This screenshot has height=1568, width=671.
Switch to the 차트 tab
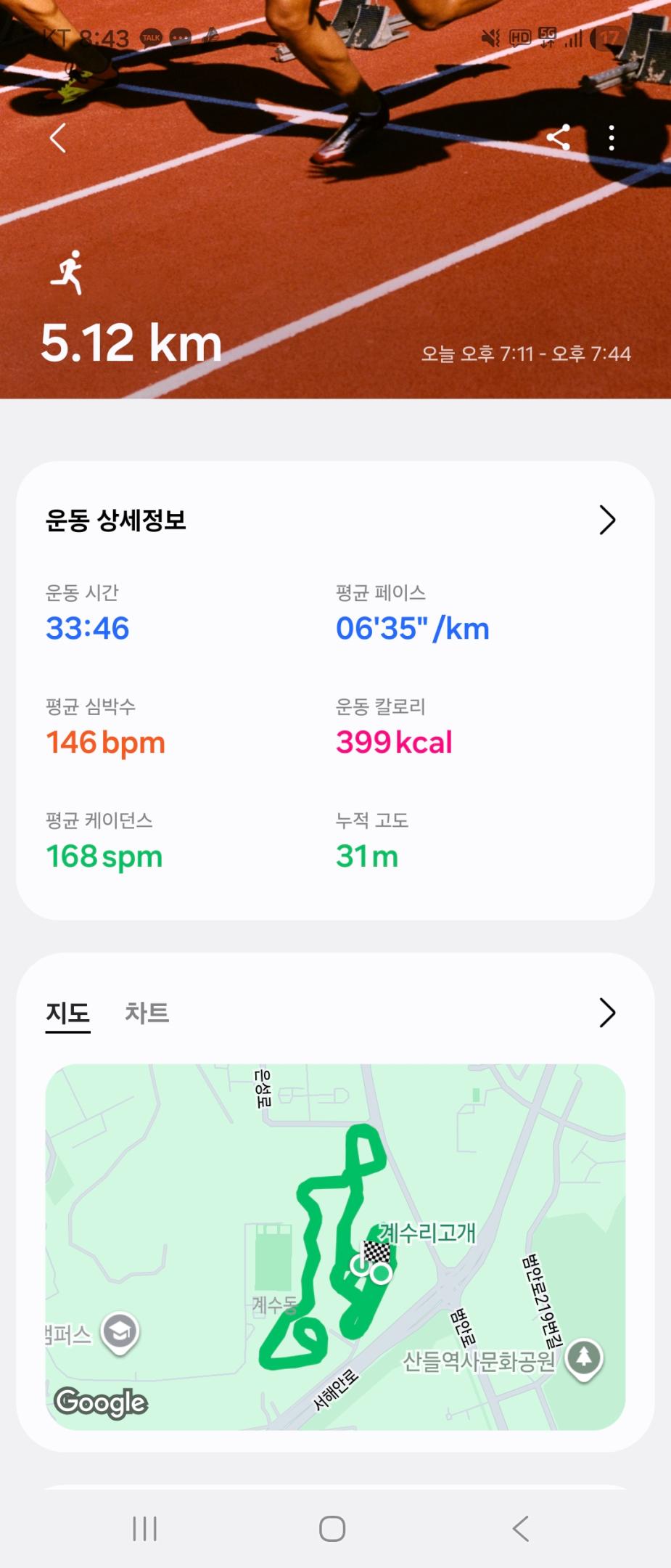[147, 1013]
